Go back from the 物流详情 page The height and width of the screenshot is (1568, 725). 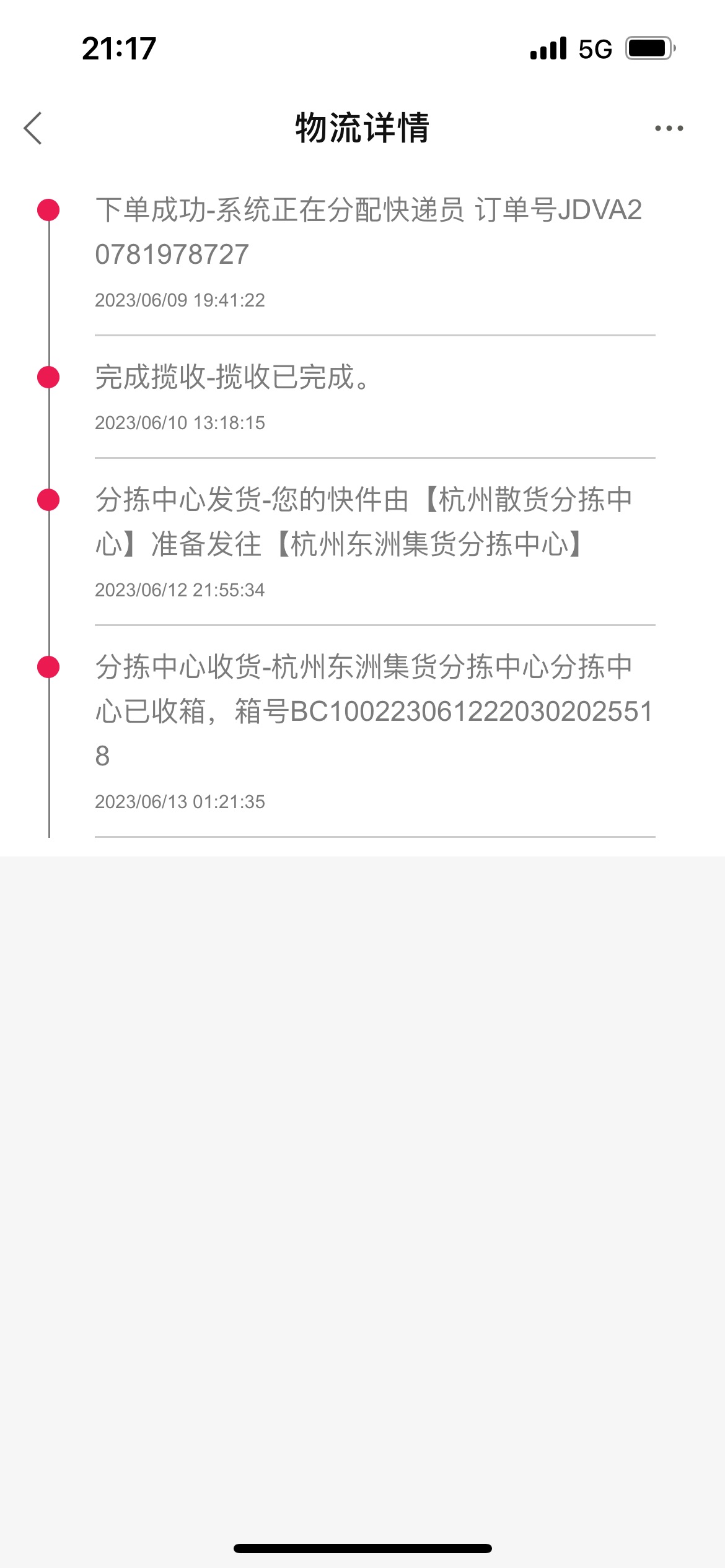point(33,128)
